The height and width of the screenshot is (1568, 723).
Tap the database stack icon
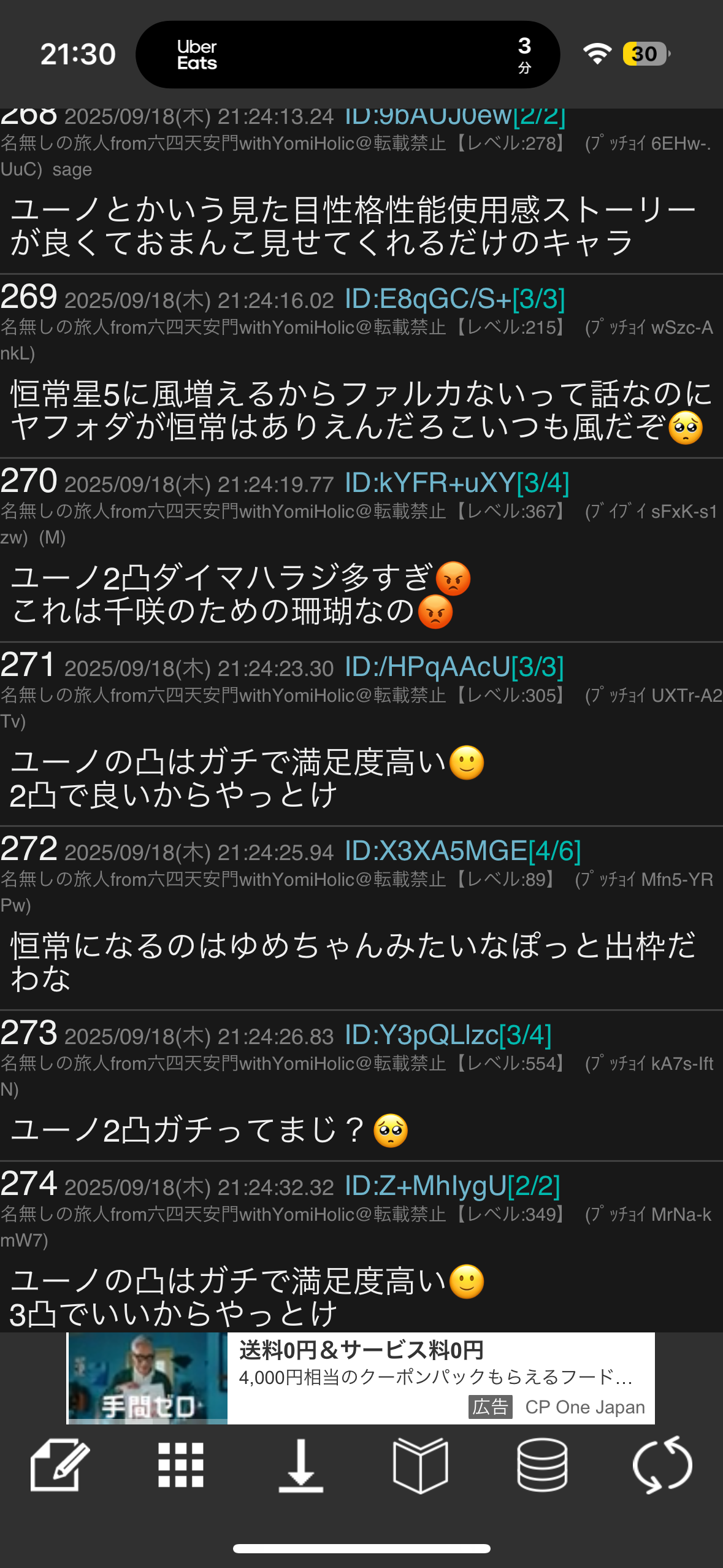click(542, 1465)
